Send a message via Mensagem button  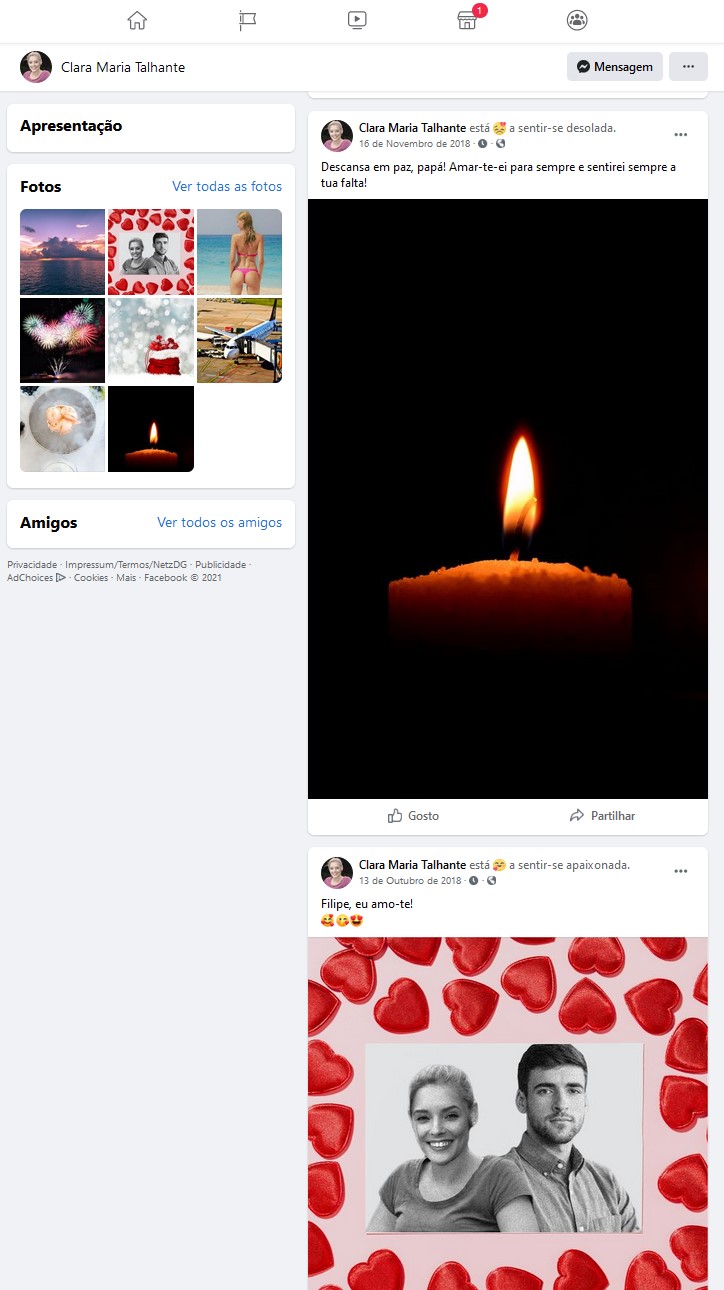pos(614,67)
